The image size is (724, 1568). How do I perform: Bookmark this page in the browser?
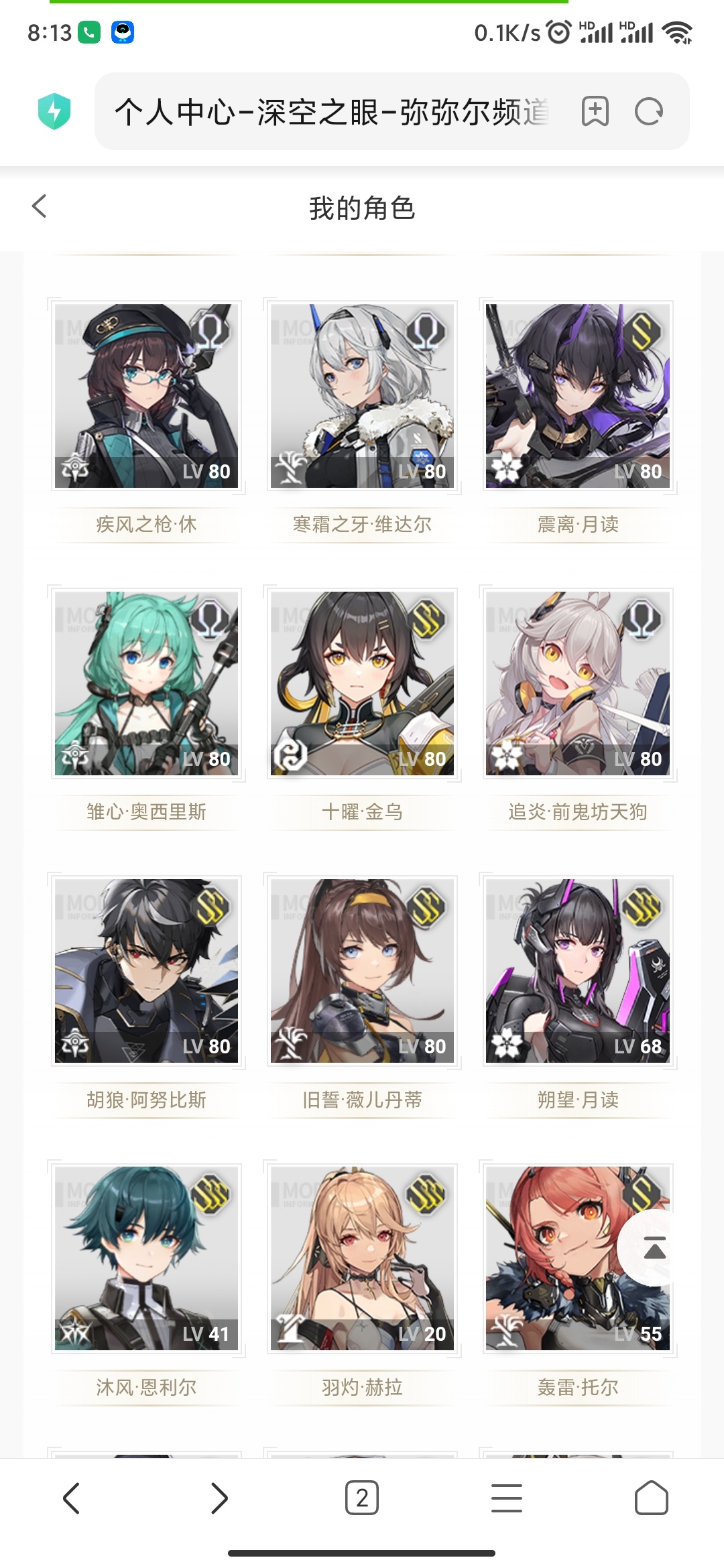click(595, 111)
